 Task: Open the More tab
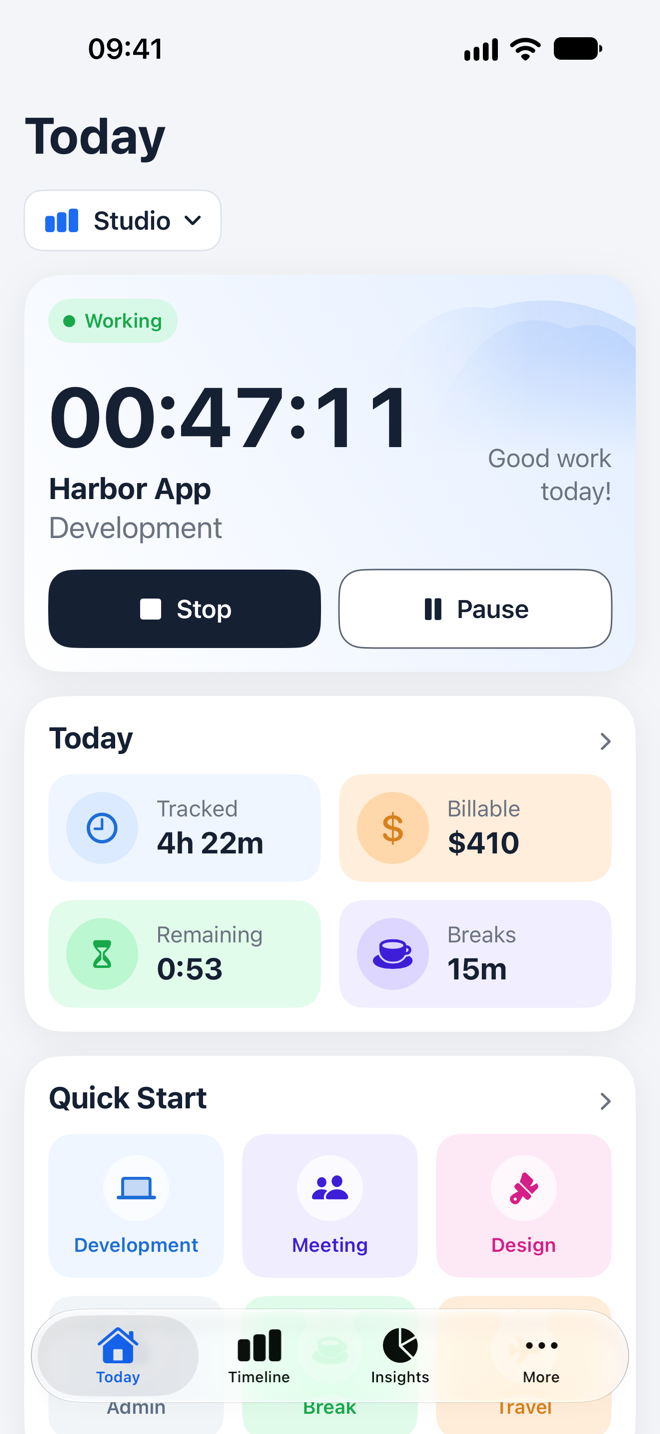(x=541, y=1356)
